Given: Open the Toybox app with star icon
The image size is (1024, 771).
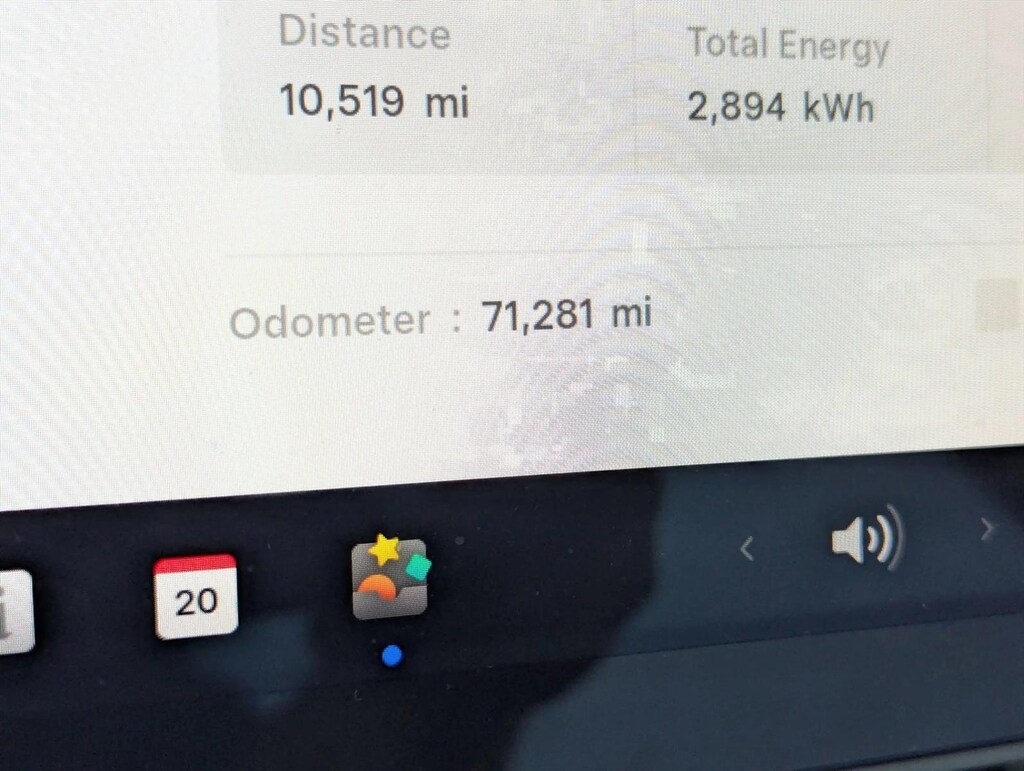Looking at the screenshot, I should click(x=390, y=580).
